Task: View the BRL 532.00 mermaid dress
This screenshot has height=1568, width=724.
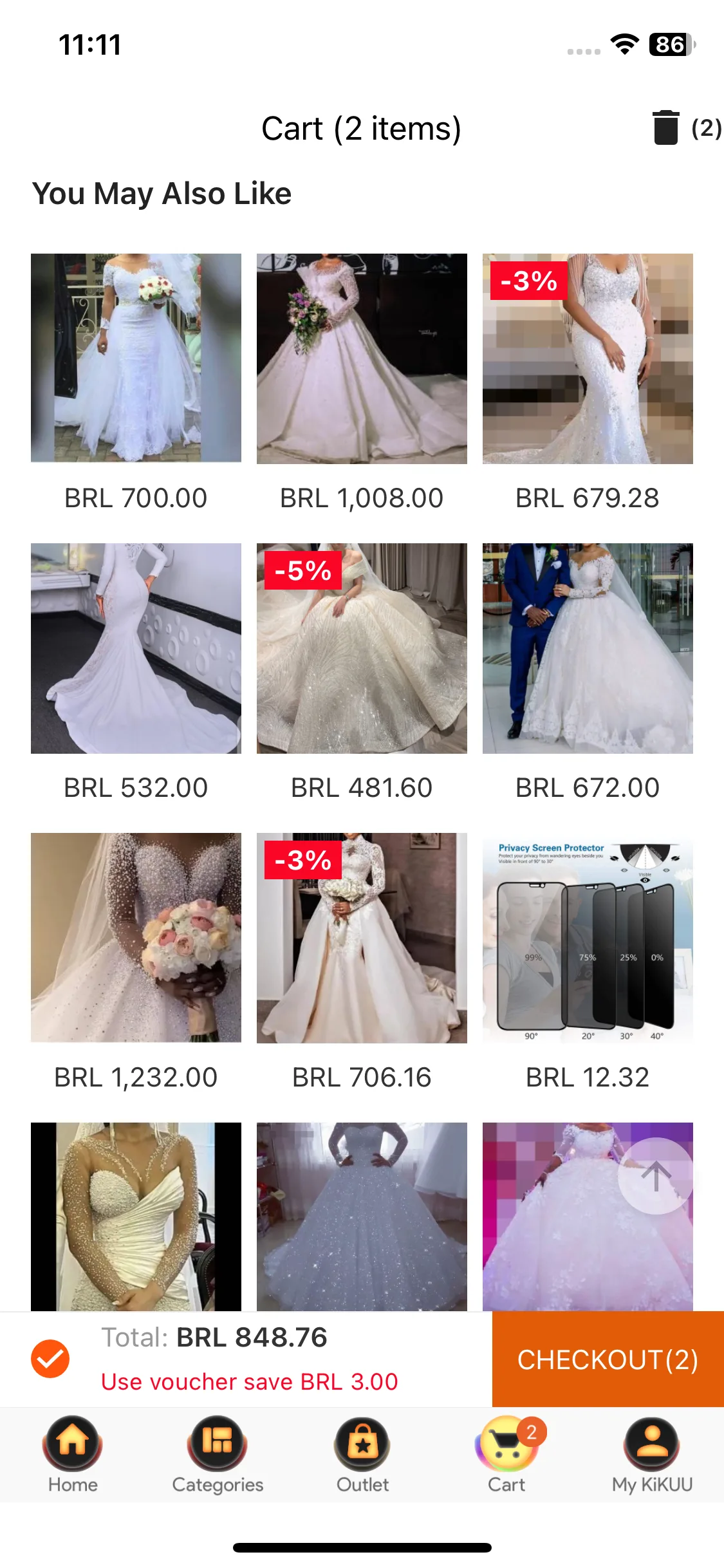Action: point(136,648)
